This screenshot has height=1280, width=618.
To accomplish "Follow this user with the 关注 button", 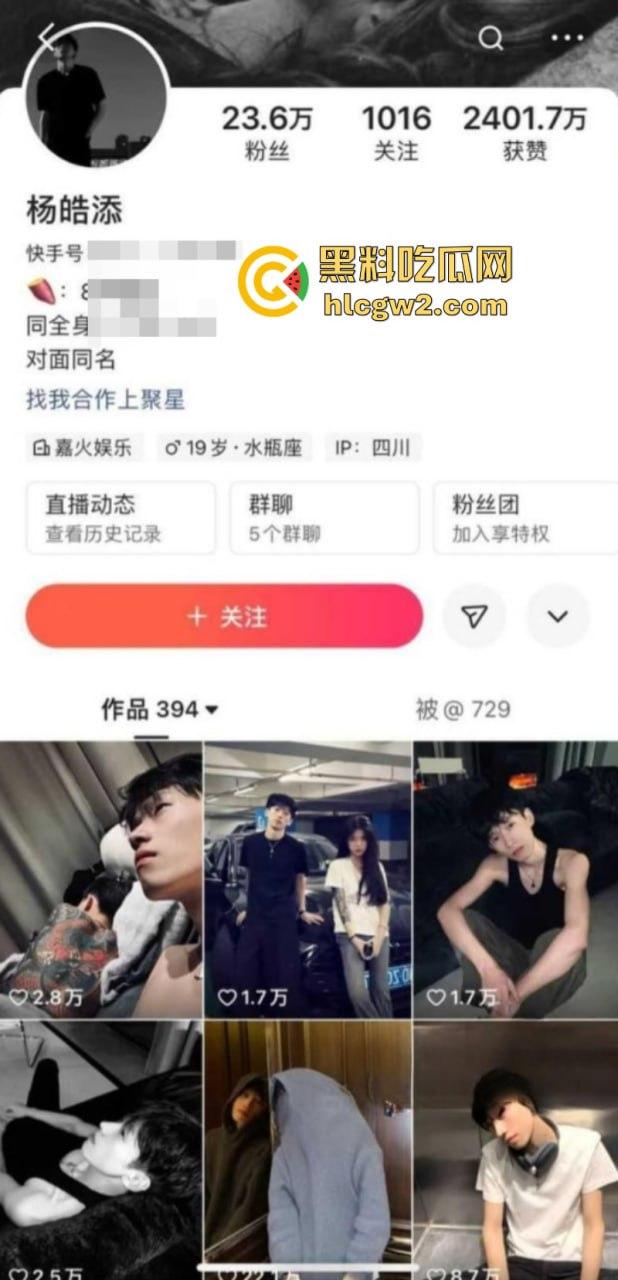I will point(225,616).
